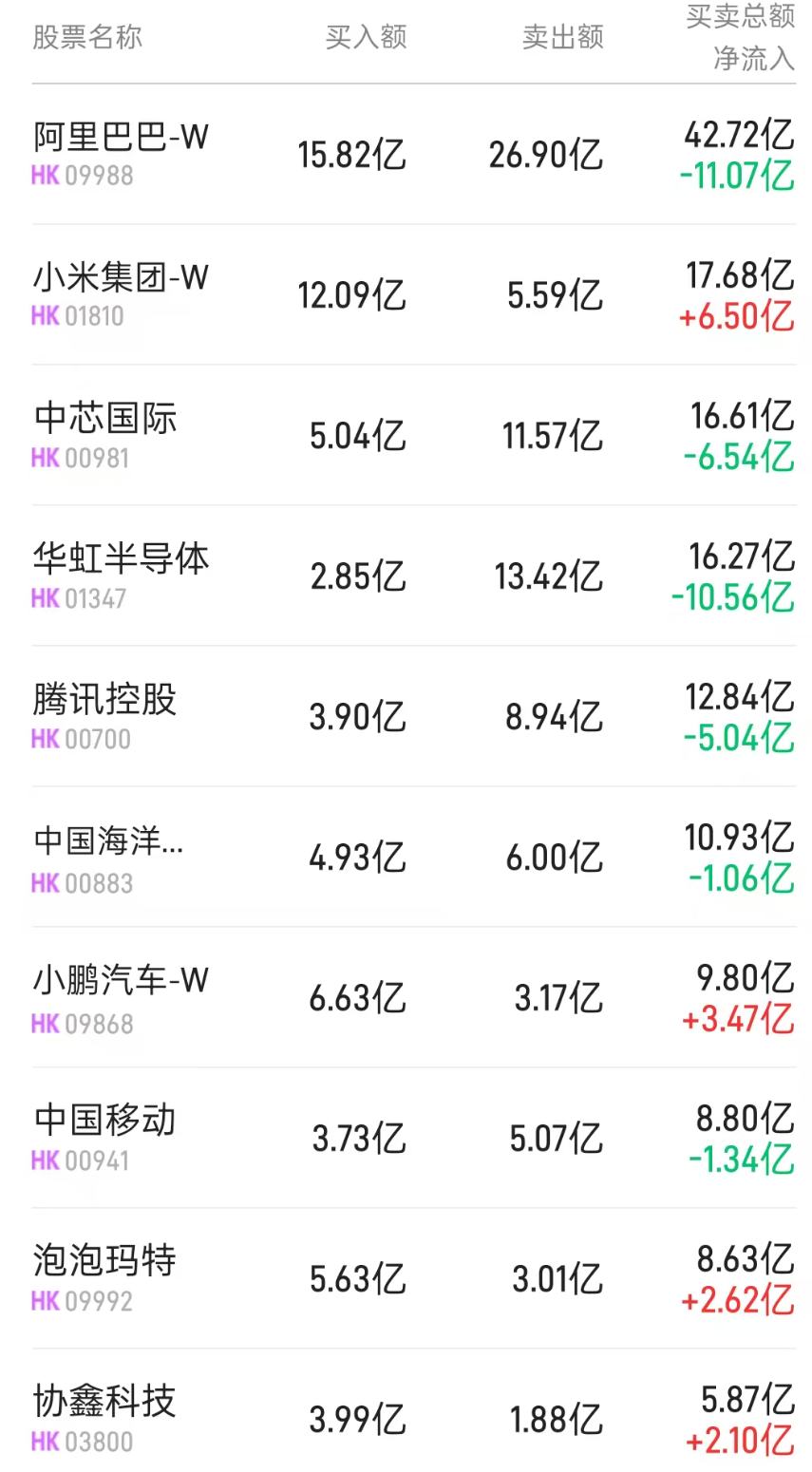Screen dimensions: 812x1472
Task: Open the 腾讯控股 stock page
Action: coord(104,700)
